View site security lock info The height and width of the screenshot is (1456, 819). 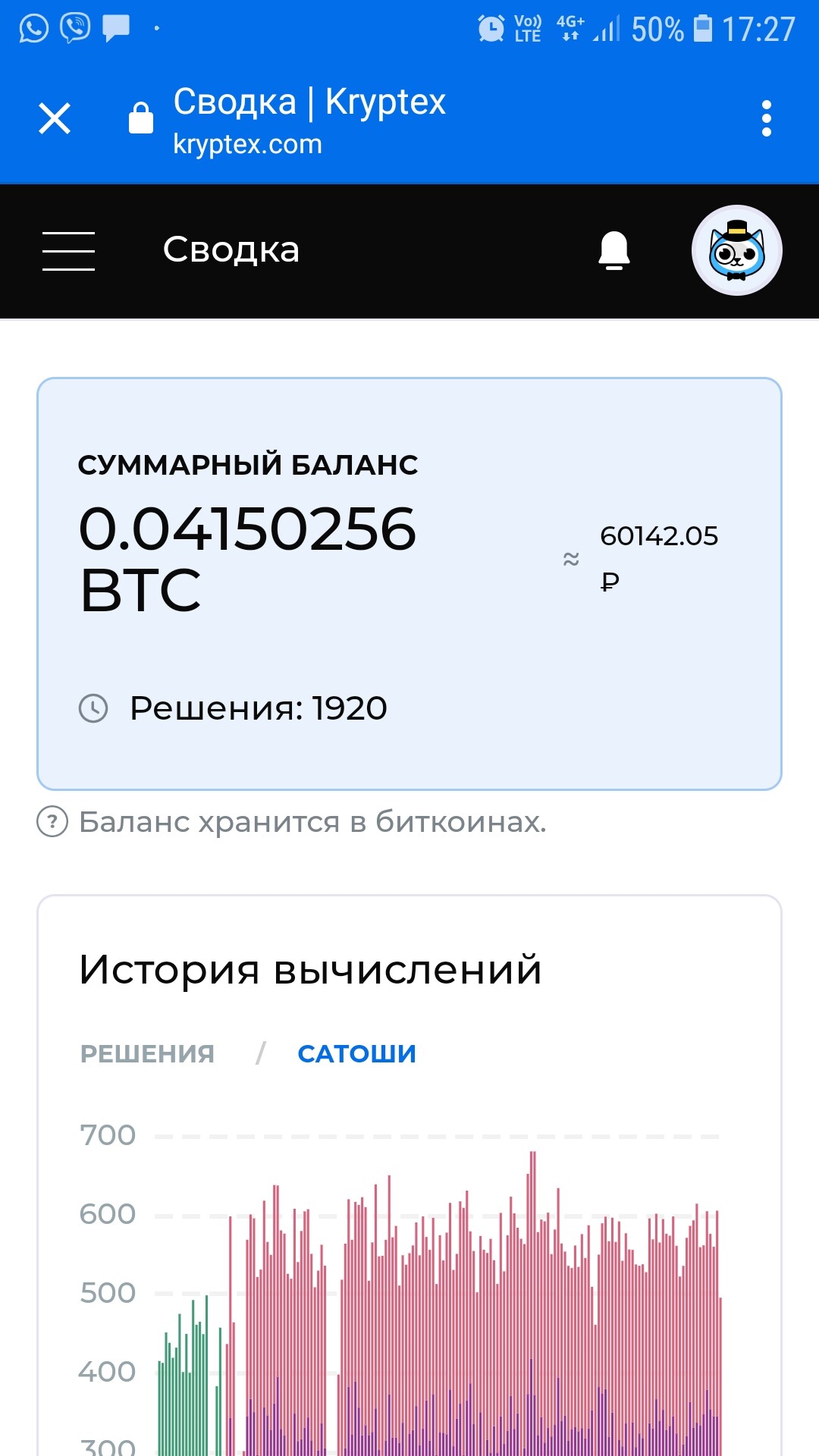coord(141,118)
